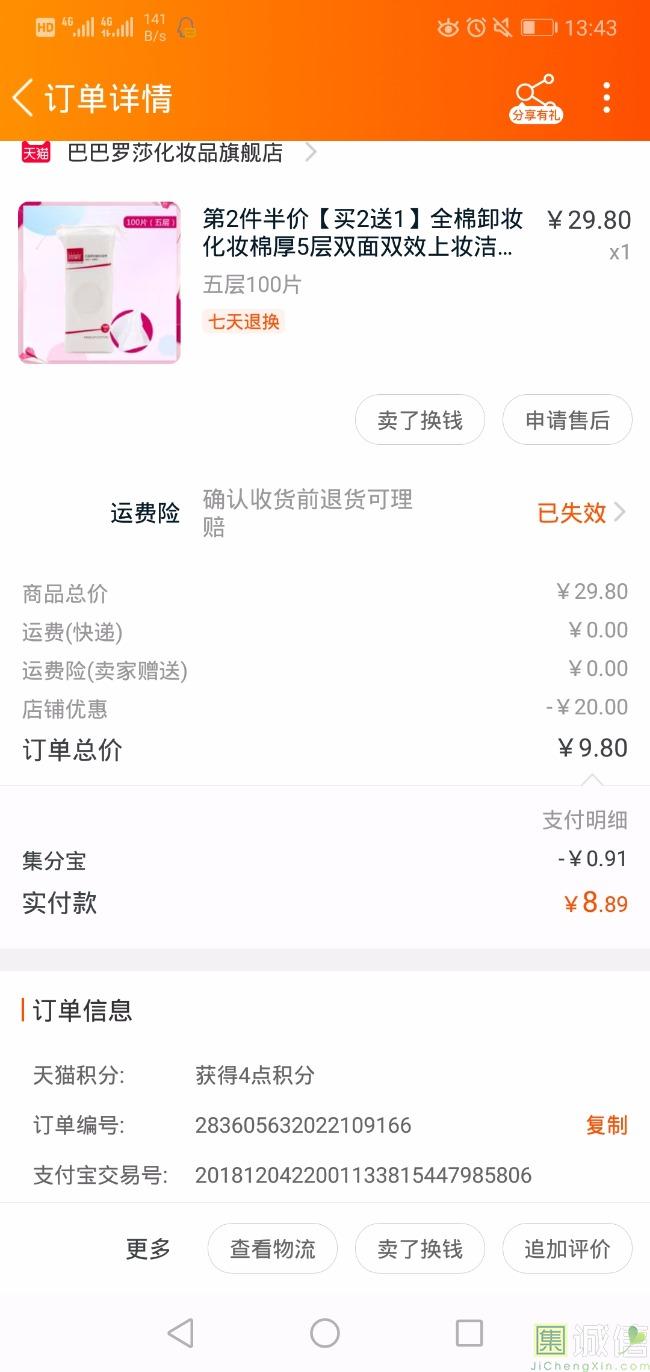650x1372 pixels.
Task: Open the 巴巴罗莎化妆品旗舰店 store page
Action: click(x=175, y=153)
